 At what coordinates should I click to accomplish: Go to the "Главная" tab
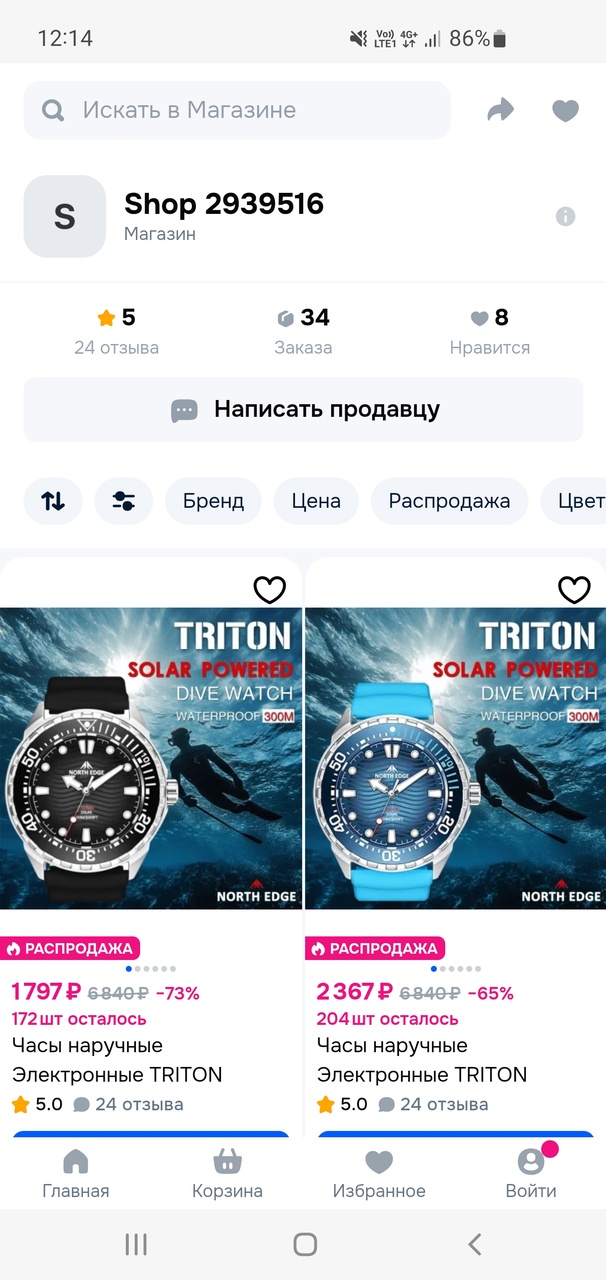[75, 1173]
